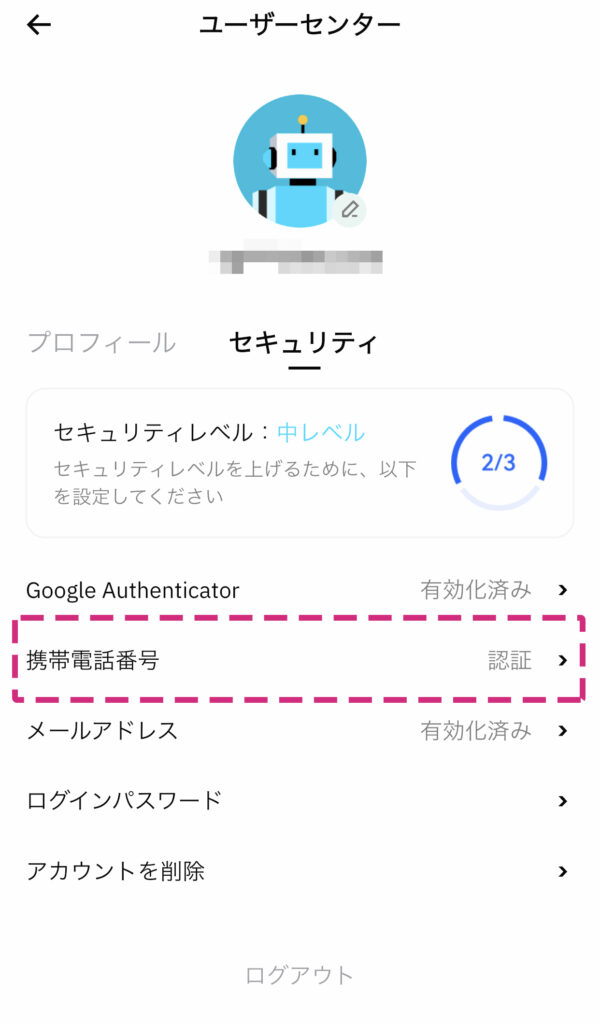Switch to the プロフィール tab
Viewport: 600px width, 1024px height.
tap(102, 343)
